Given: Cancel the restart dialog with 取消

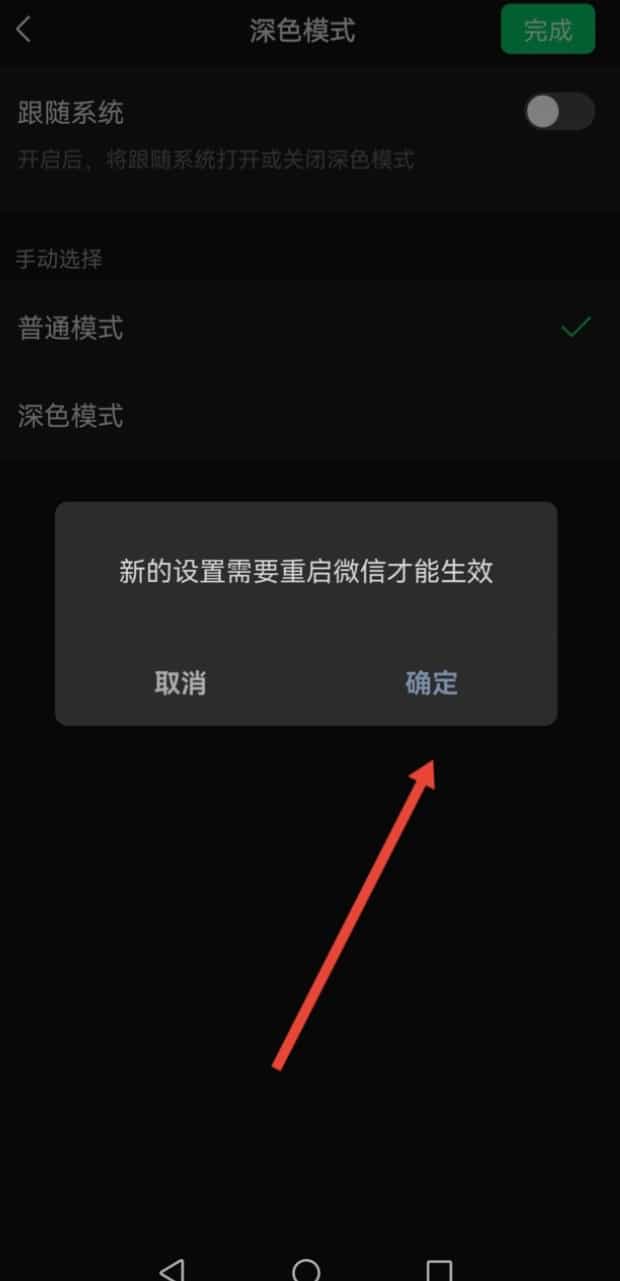Looking at the screenshot, I should pos(180,683).
